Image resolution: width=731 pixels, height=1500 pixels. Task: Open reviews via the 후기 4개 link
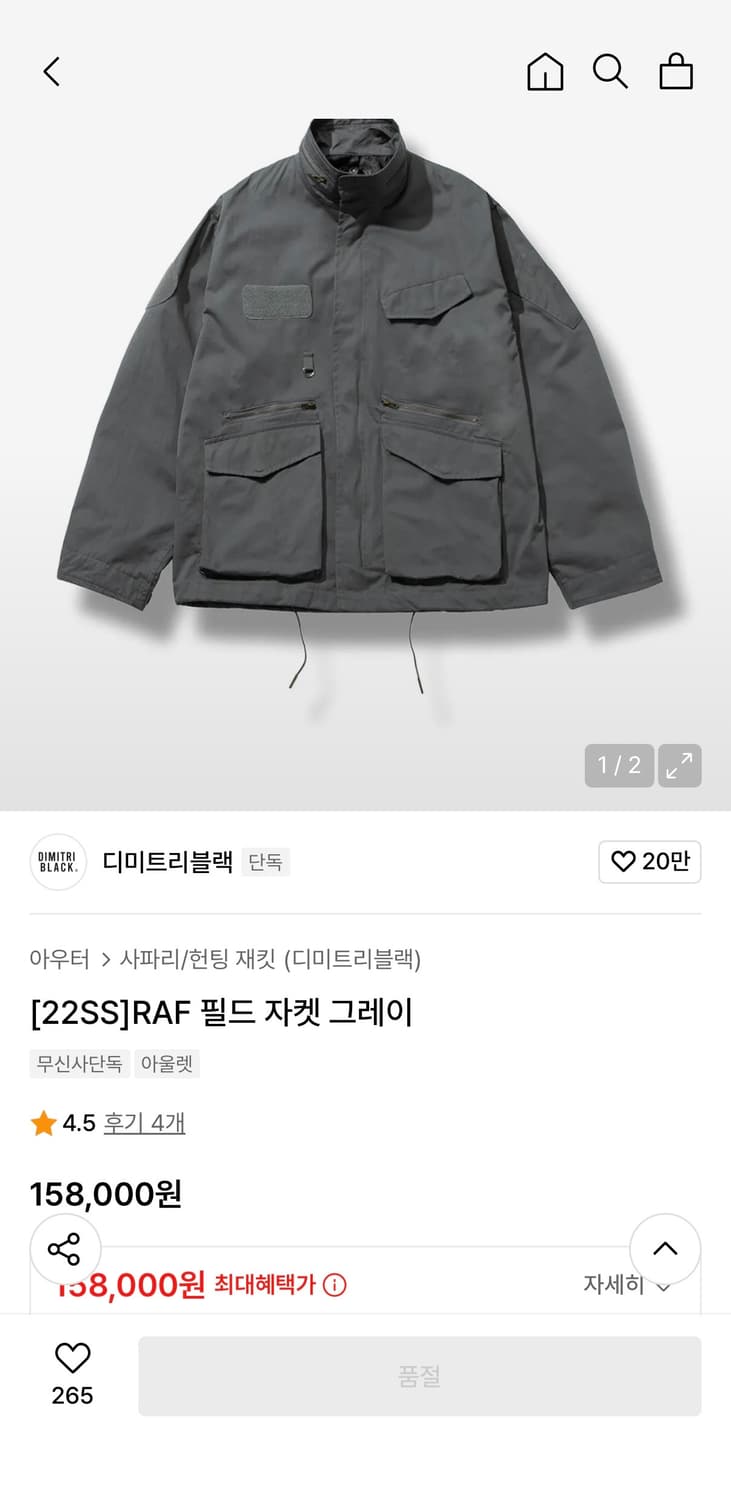point(144,1124)
